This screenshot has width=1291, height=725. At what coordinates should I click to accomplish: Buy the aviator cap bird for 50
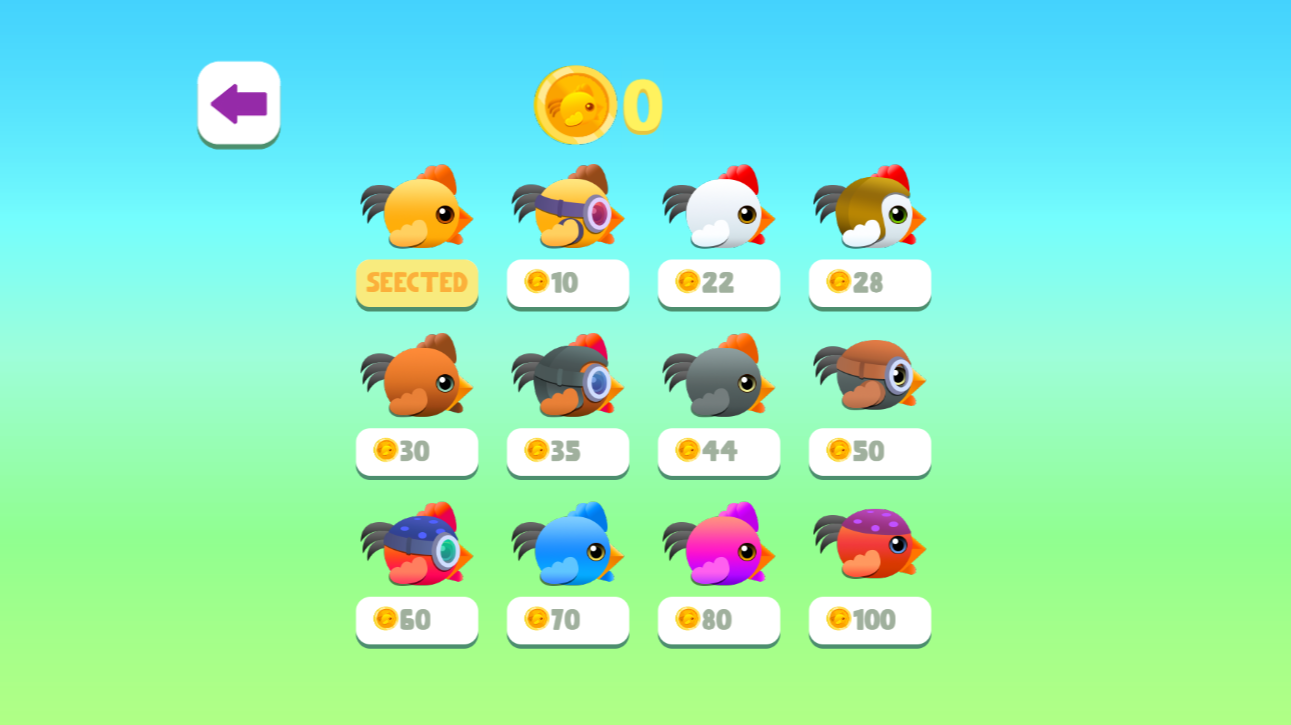(869, 452)
